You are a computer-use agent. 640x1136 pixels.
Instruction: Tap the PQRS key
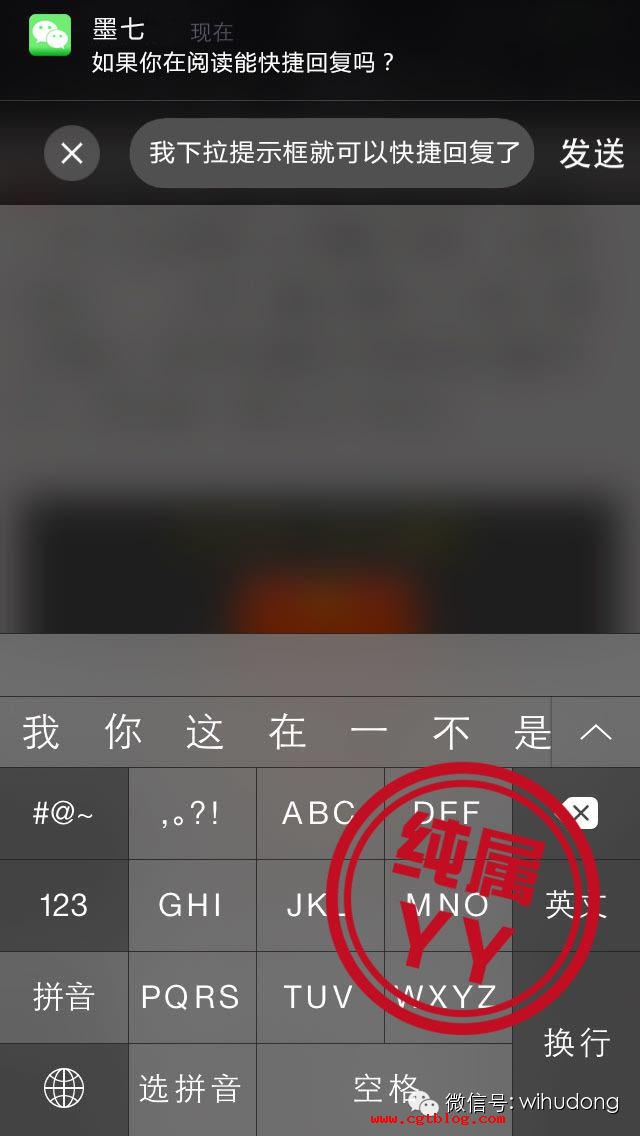(191, 997)
